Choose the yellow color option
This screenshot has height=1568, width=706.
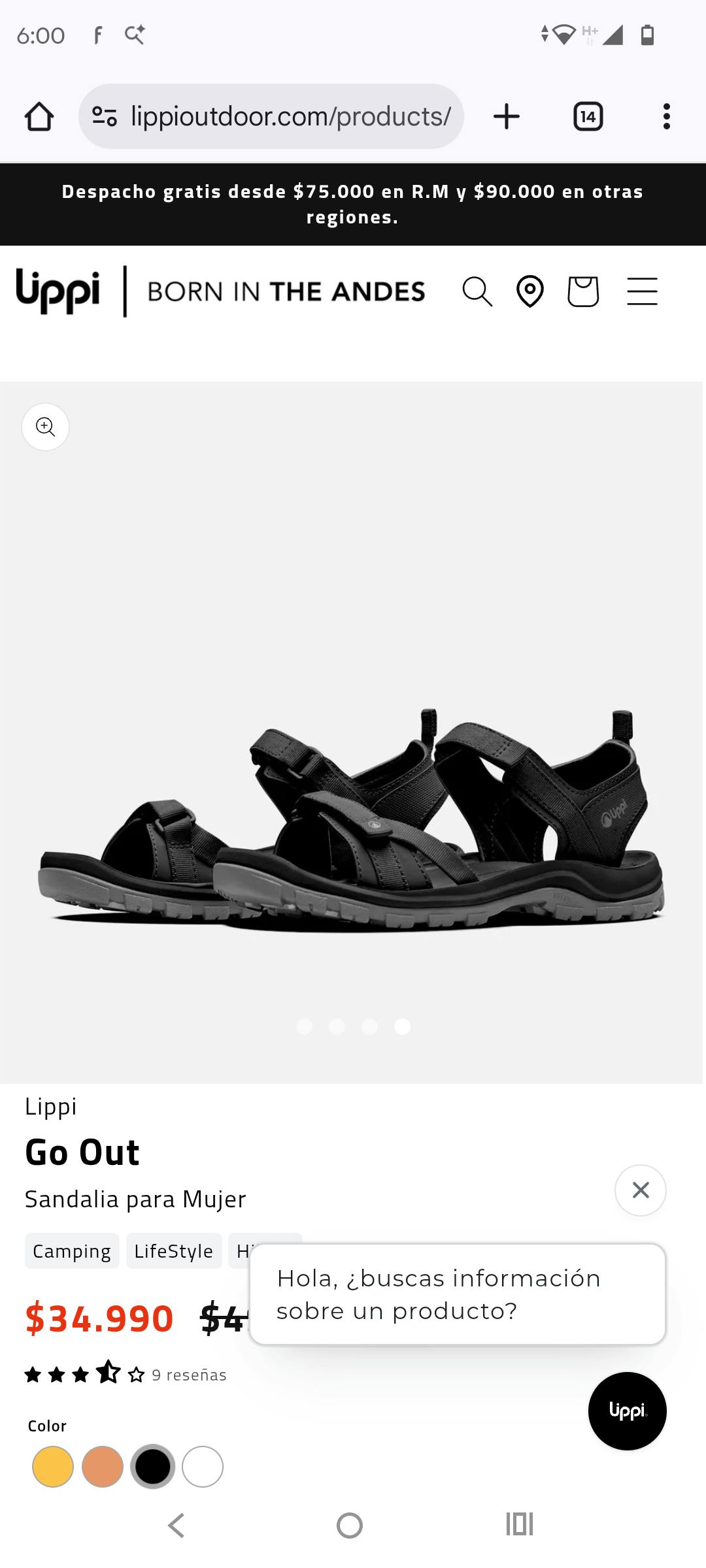(53, 1467)
